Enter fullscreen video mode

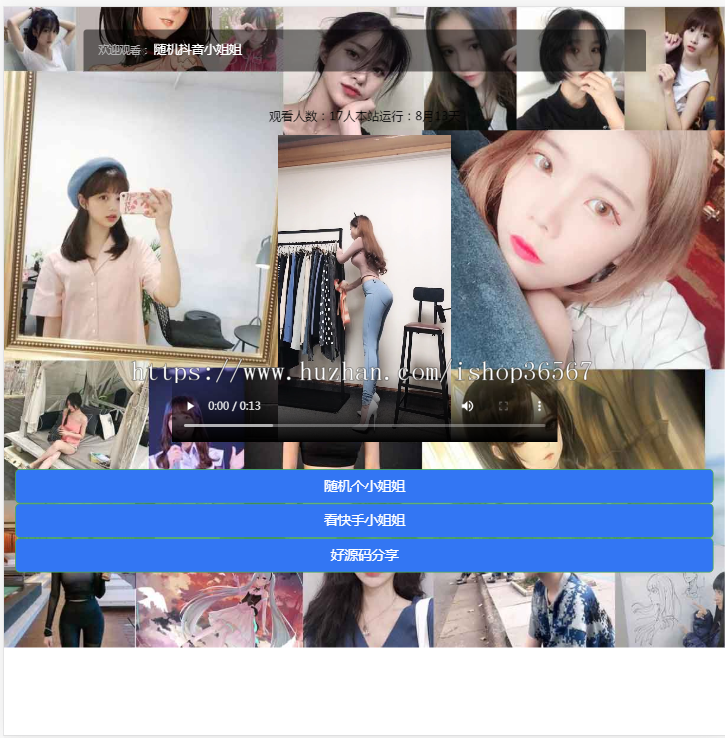click(x=504, y=406)
